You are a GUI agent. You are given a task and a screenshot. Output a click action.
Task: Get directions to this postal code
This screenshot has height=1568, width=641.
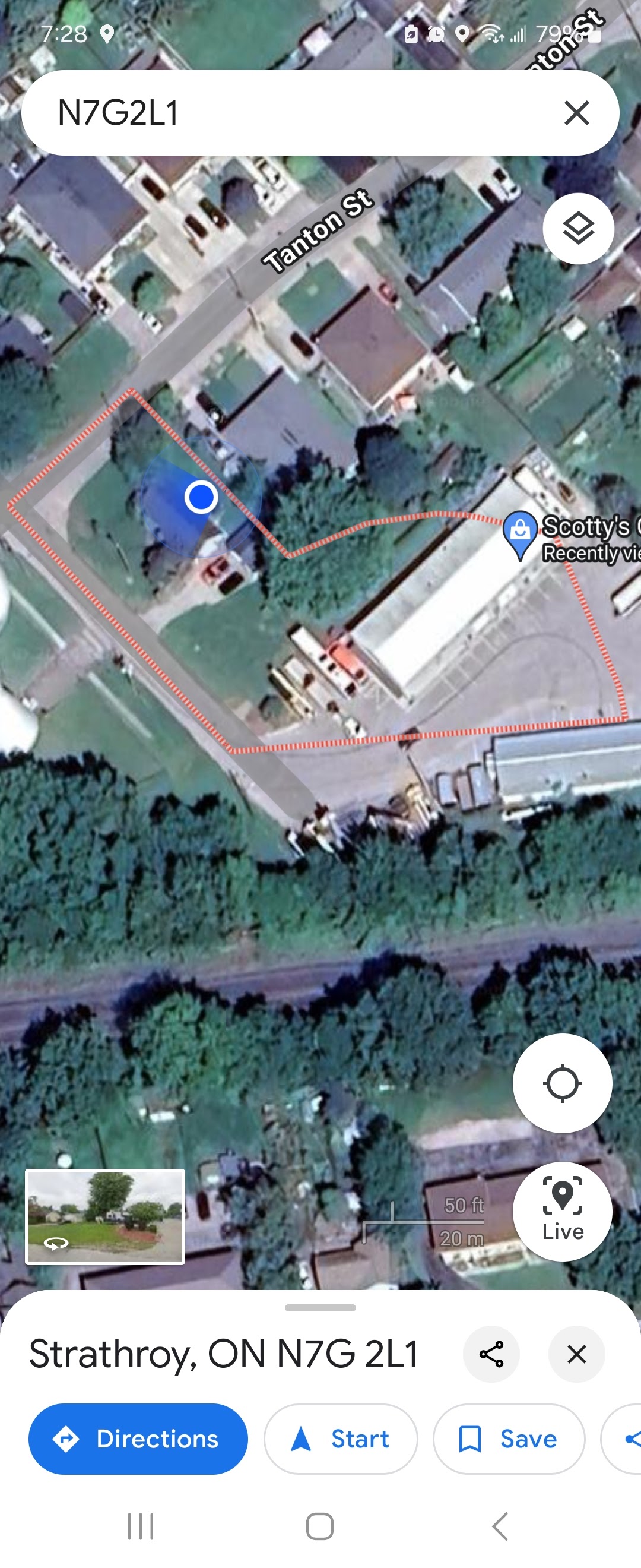(x=138, y=1440)
